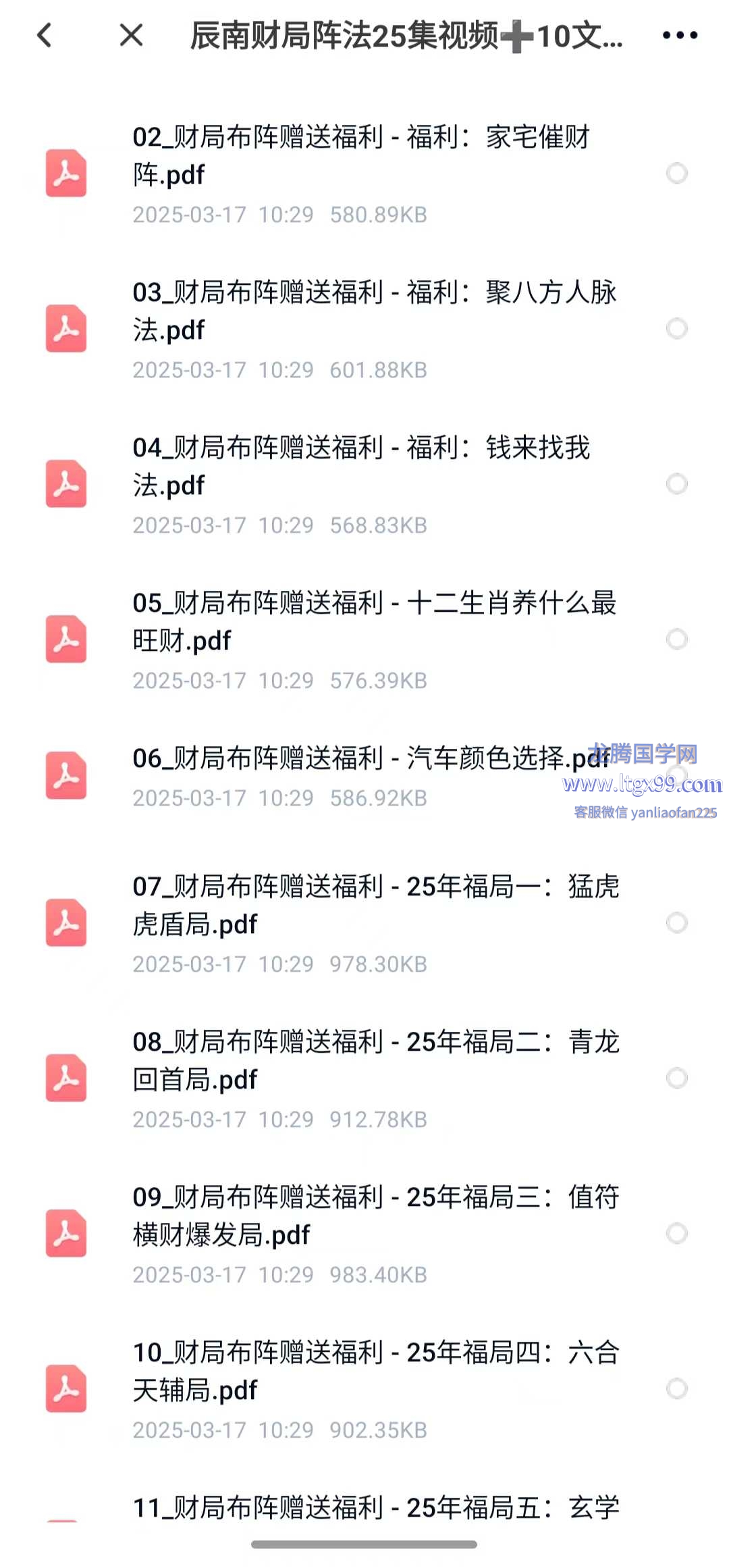Image resolution: width=729 pixels, height=1568 pixels.
Task: Open file 09 值符横财爆发局.pdf
Action: 375,1216
